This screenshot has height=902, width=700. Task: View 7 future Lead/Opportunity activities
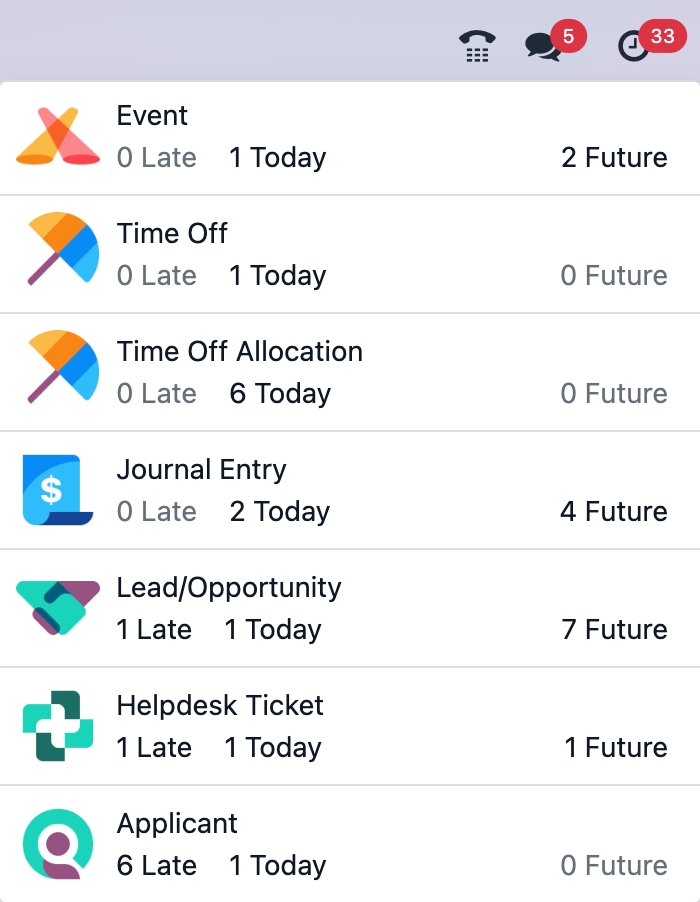point(614,630)
